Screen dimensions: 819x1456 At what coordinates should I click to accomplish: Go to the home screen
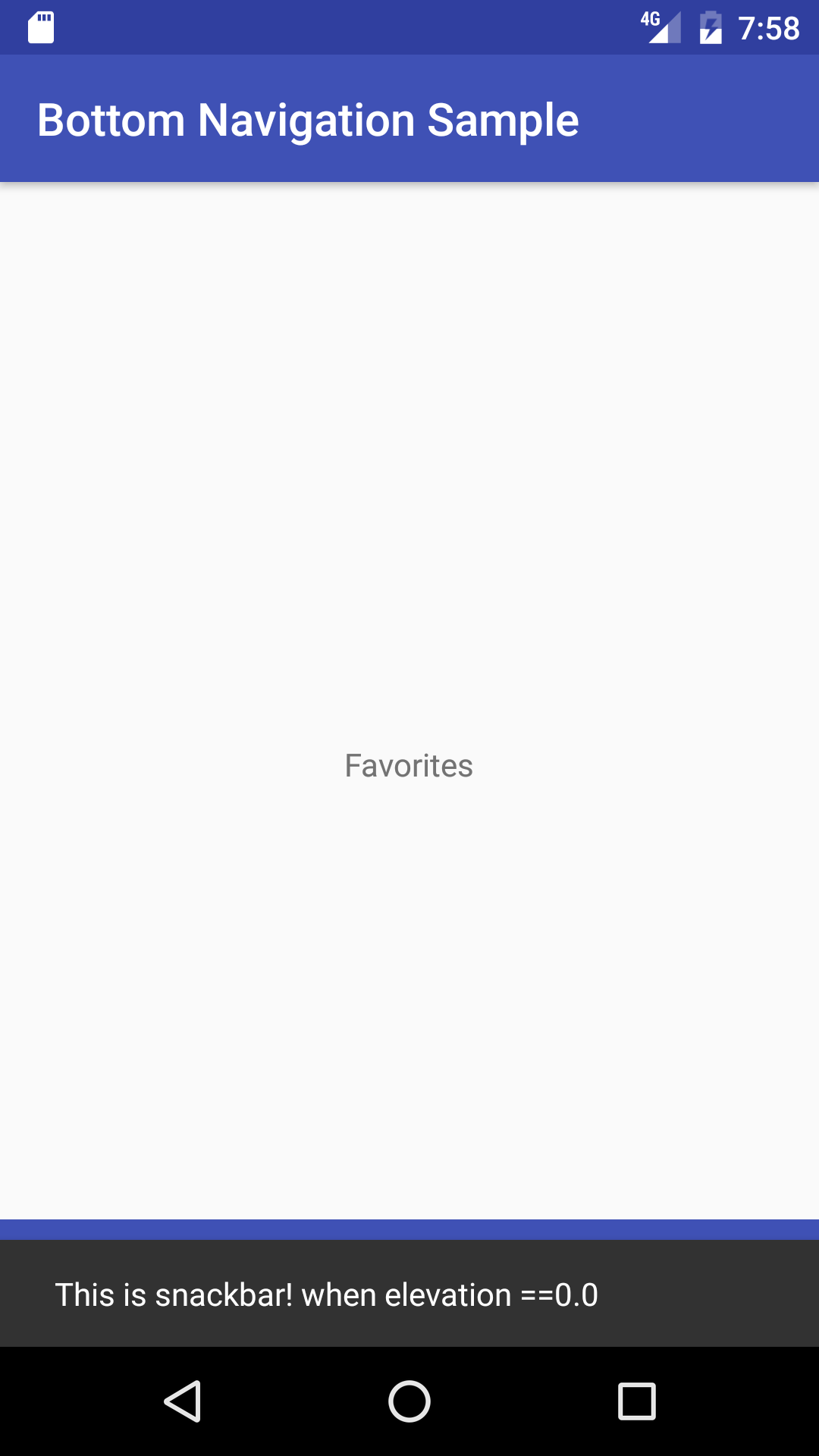409,1401
